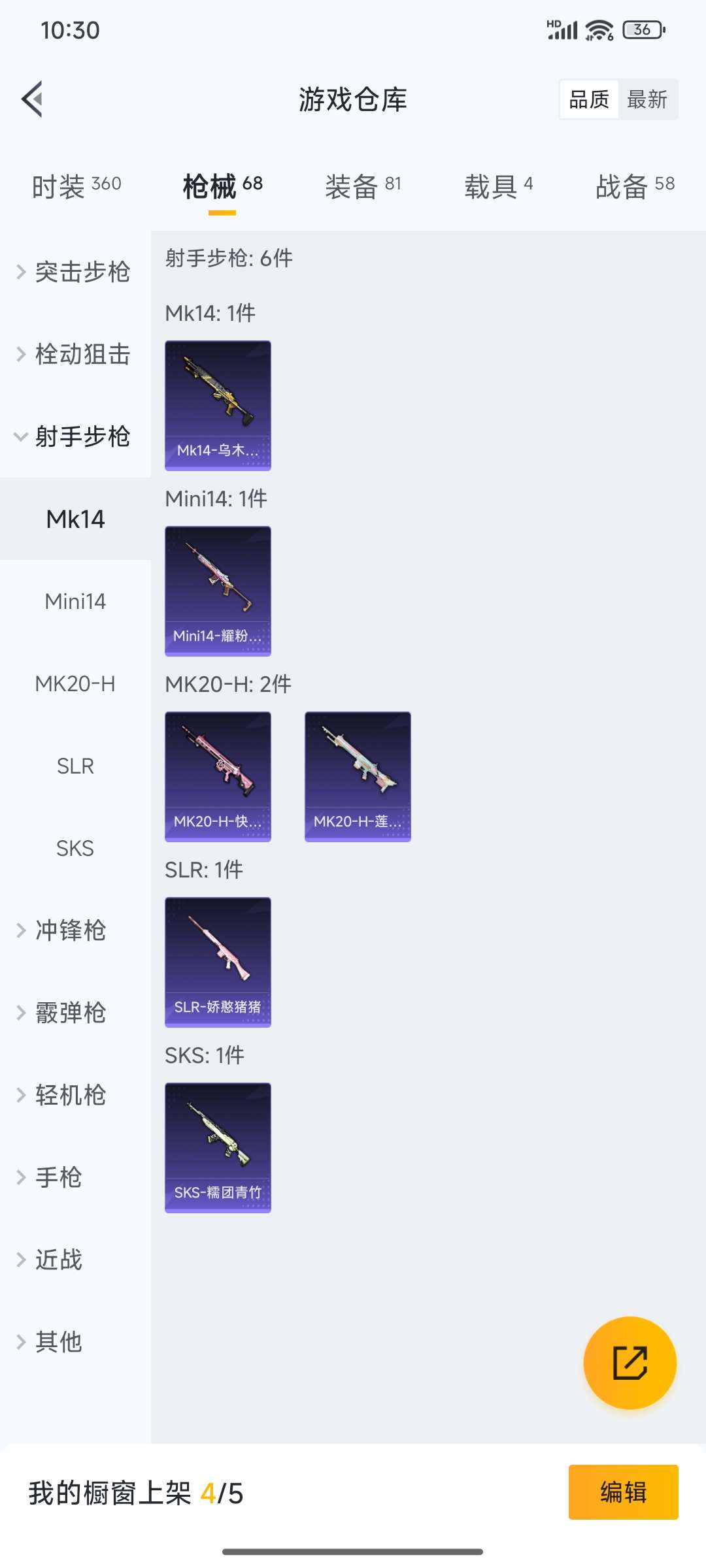Viewport: 706px width, 1568px height.
Task: Expand the 栓动狙击 category
Action: pos(75,354)
